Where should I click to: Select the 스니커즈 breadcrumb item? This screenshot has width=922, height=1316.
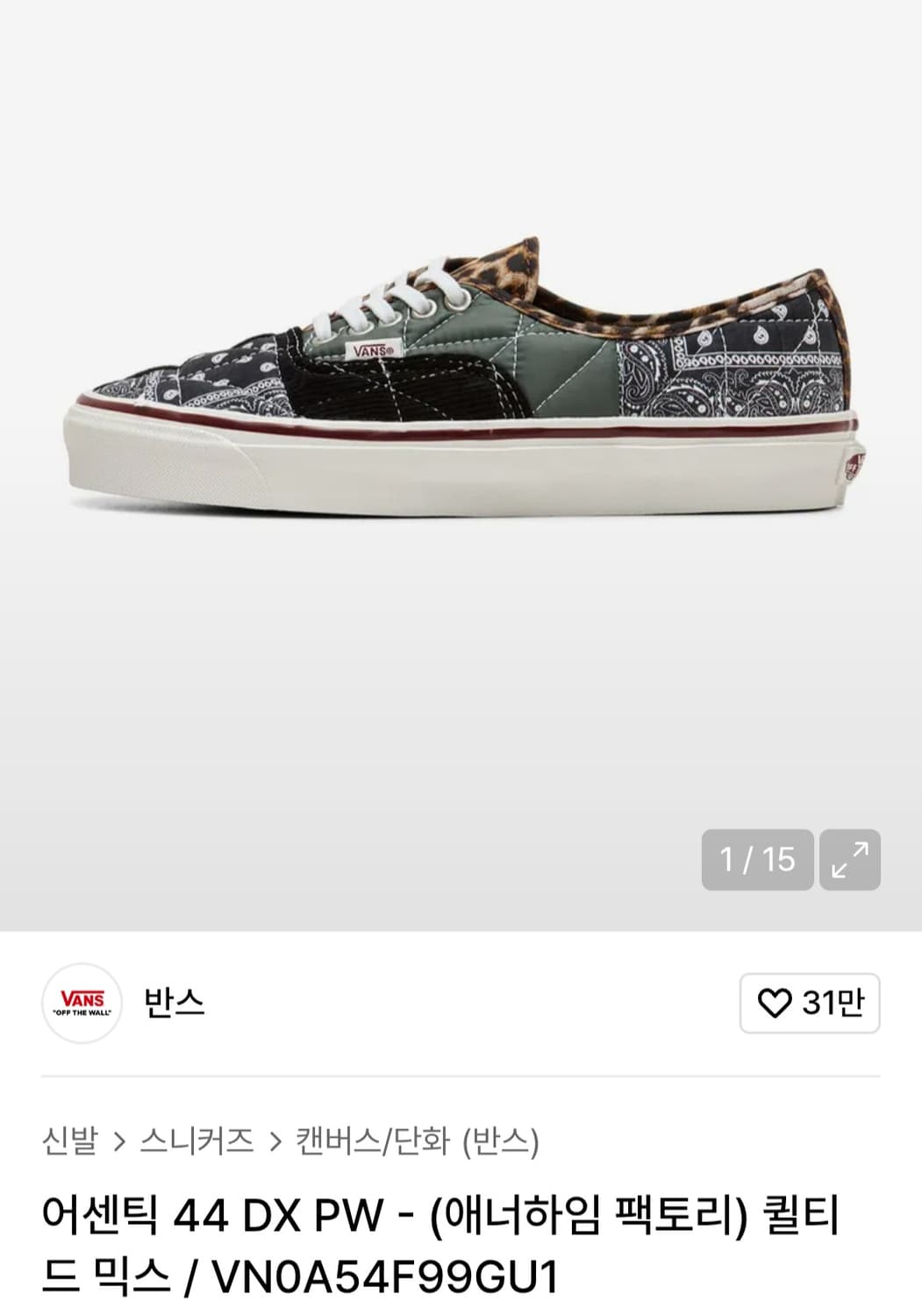[197, 1142]
